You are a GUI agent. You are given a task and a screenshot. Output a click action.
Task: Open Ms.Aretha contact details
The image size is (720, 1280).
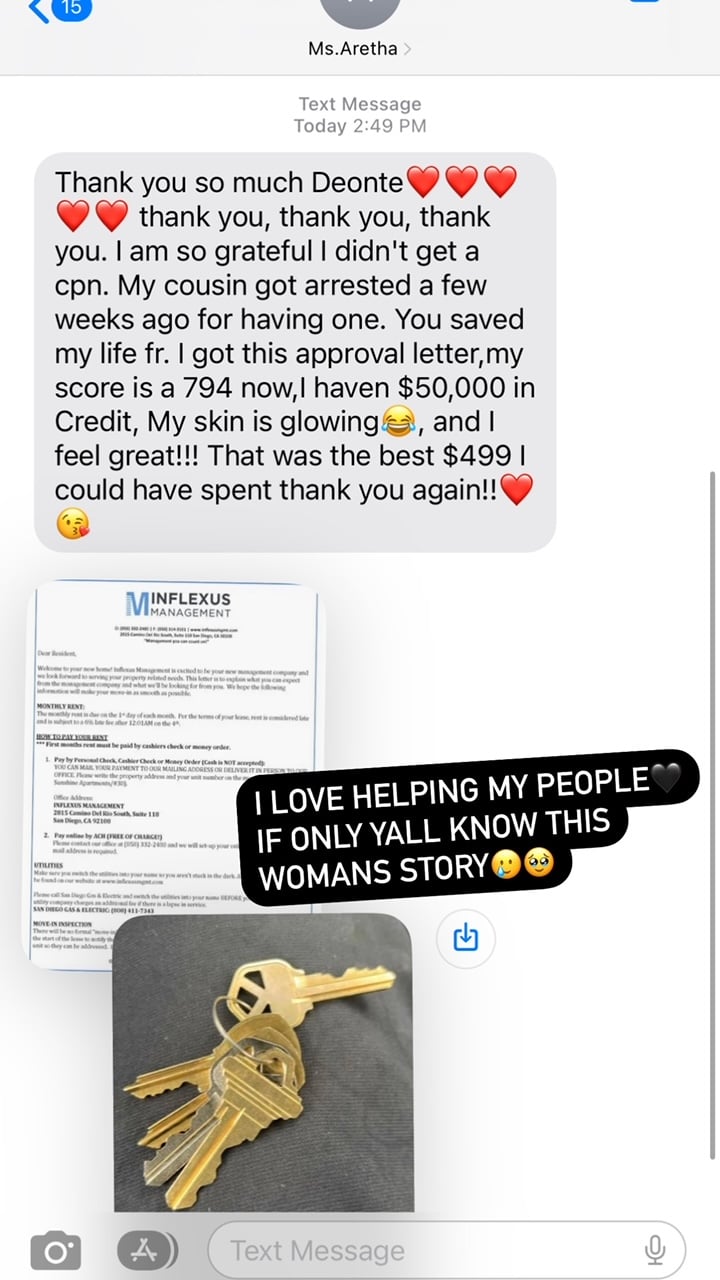pyautogui.click(x=360, y=48)
